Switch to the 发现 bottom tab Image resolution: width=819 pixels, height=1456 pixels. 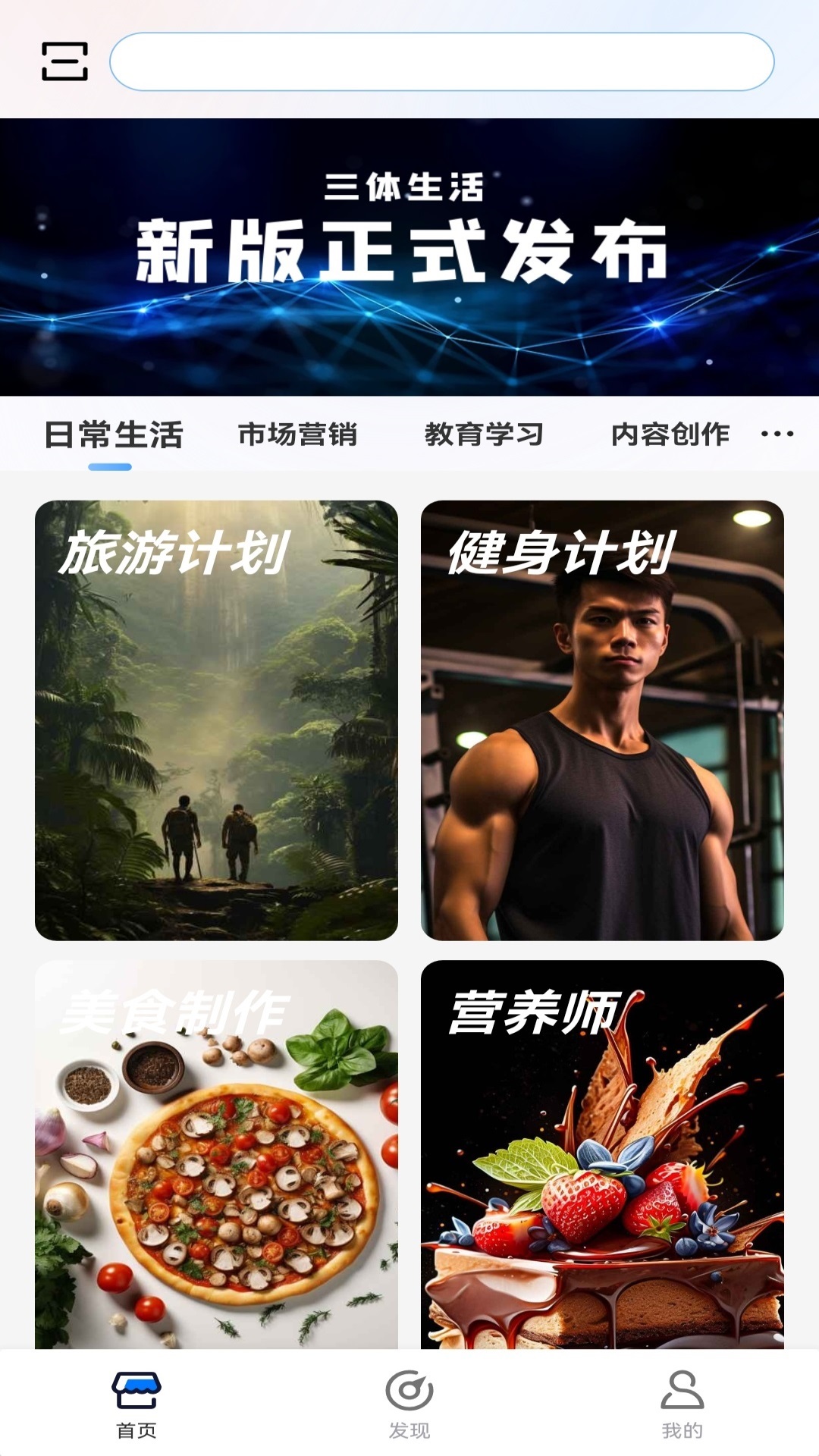[409, 1404]
